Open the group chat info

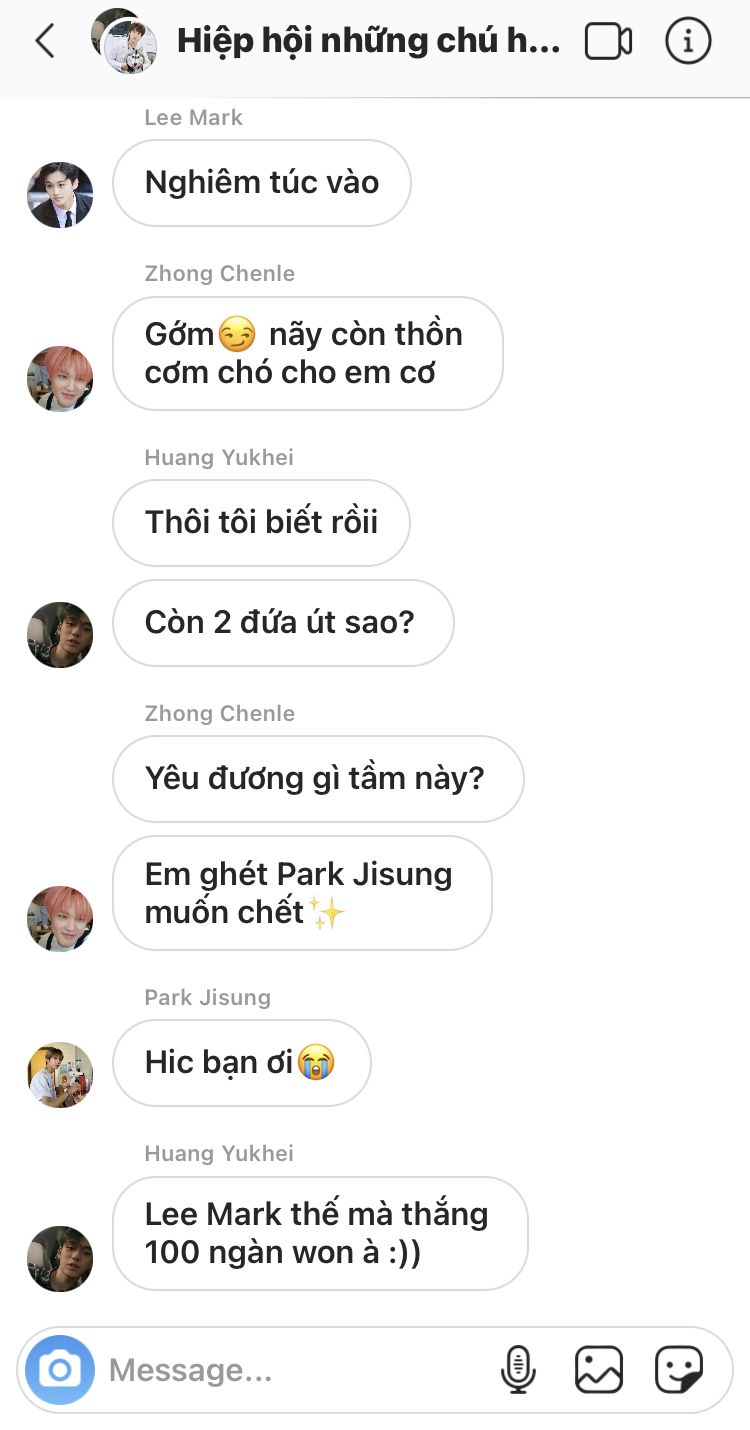(x=688, y=41)
